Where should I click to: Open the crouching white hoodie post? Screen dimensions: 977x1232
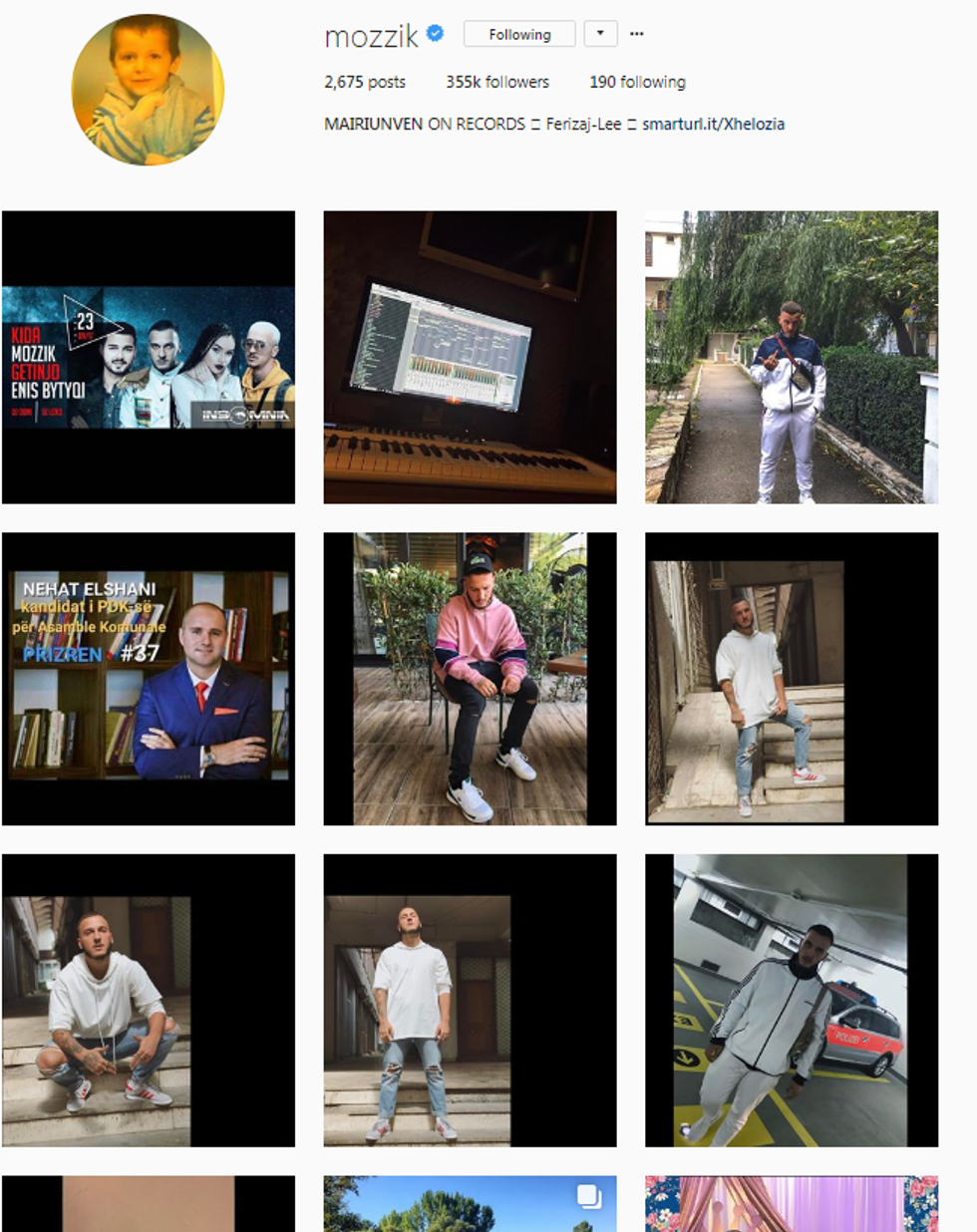click(149, 1001)
